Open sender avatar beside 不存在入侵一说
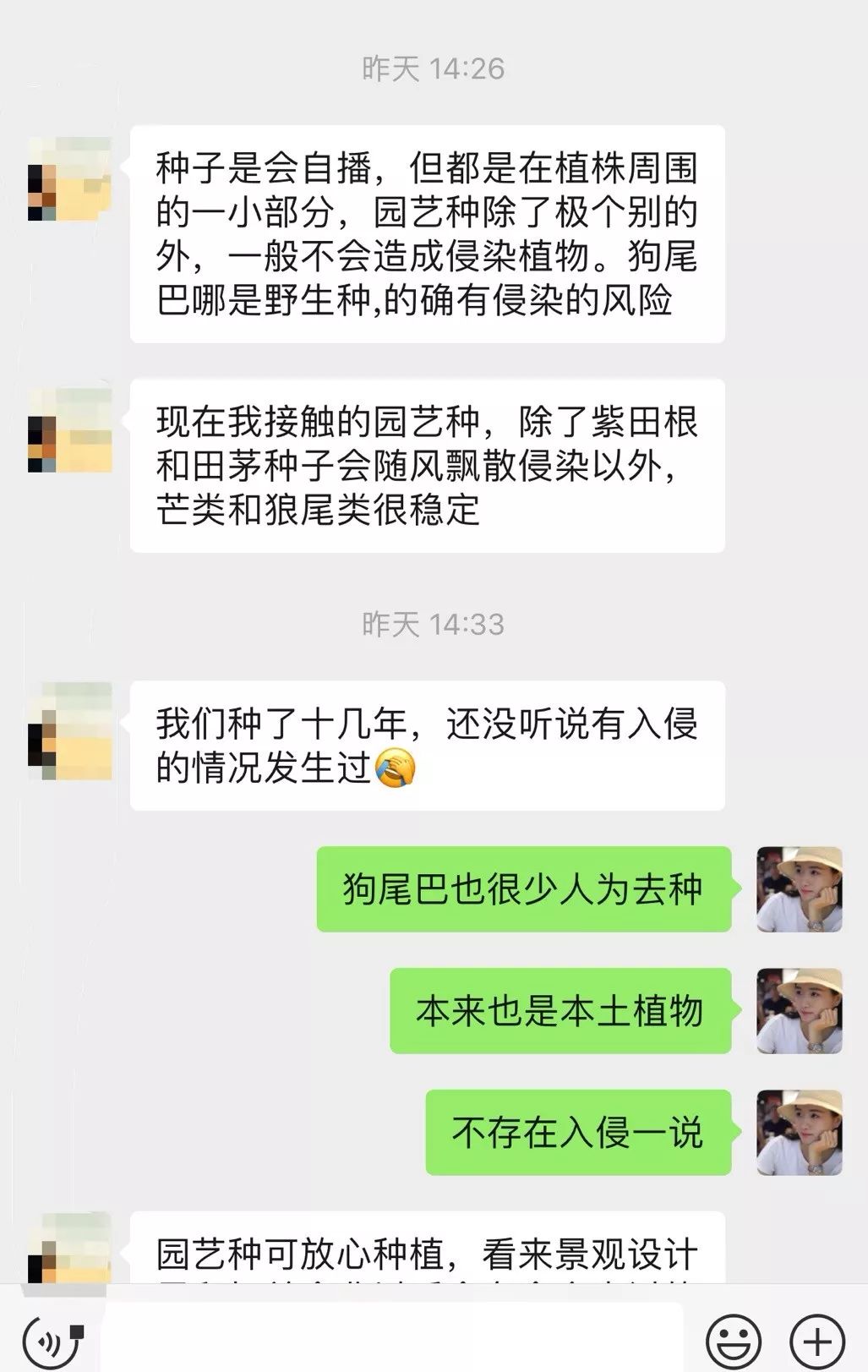The height and width of the screenshot is (1372, 868). [x=799, y=1133]
